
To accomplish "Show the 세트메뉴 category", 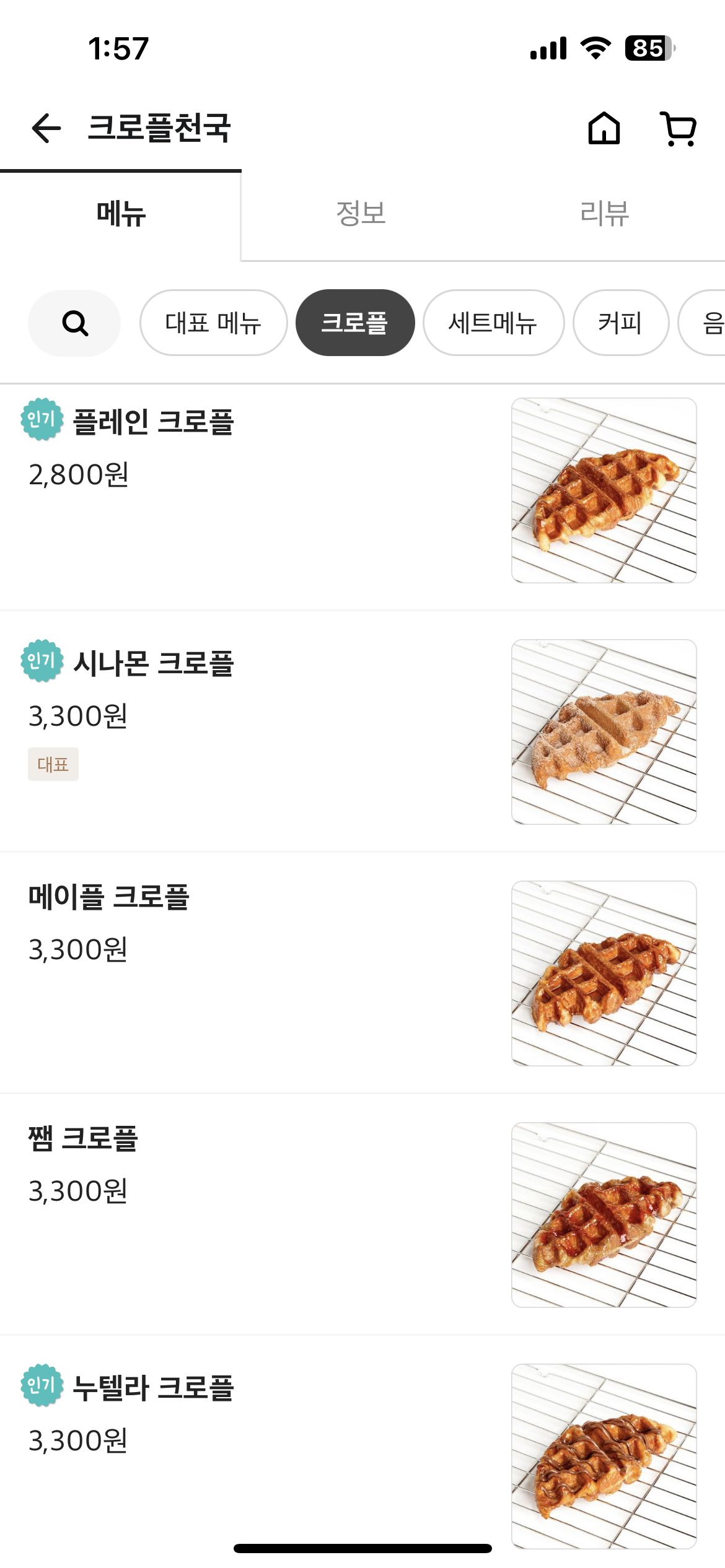I will [x=493, y=323].
